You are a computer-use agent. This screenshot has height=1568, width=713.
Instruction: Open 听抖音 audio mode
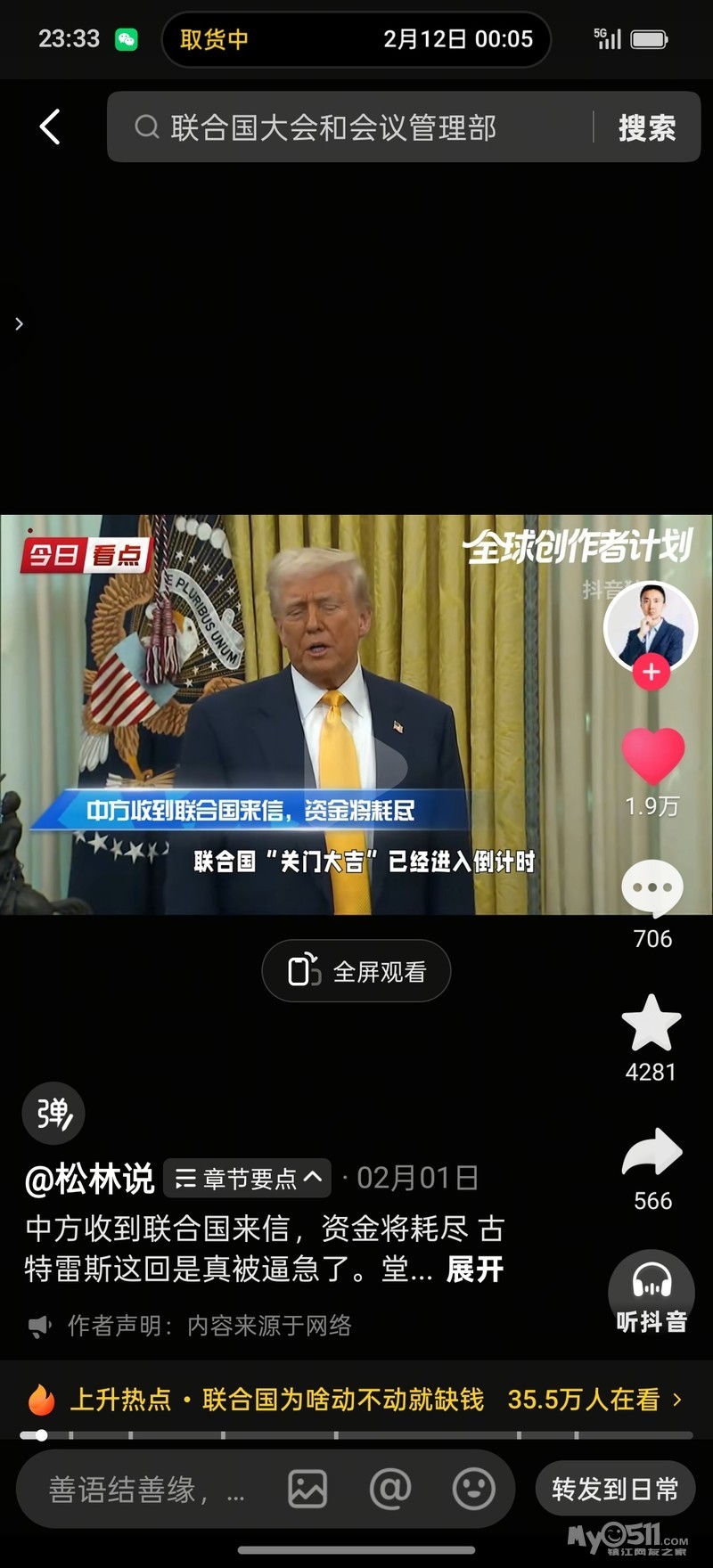(x=652, y=1292)
